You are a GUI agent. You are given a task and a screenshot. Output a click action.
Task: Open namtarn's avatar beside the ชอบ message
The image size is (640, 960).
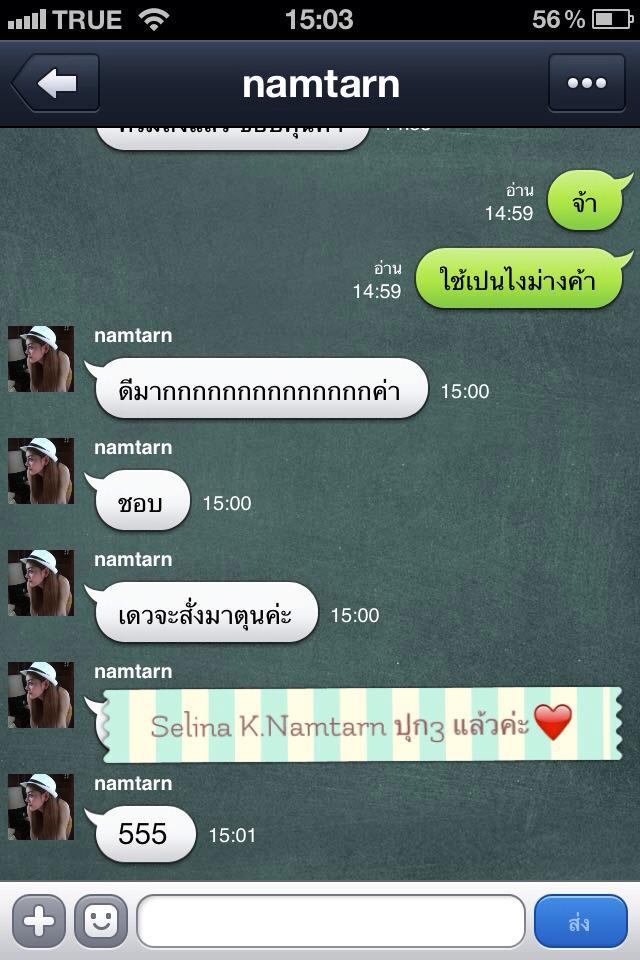(41, 470)
